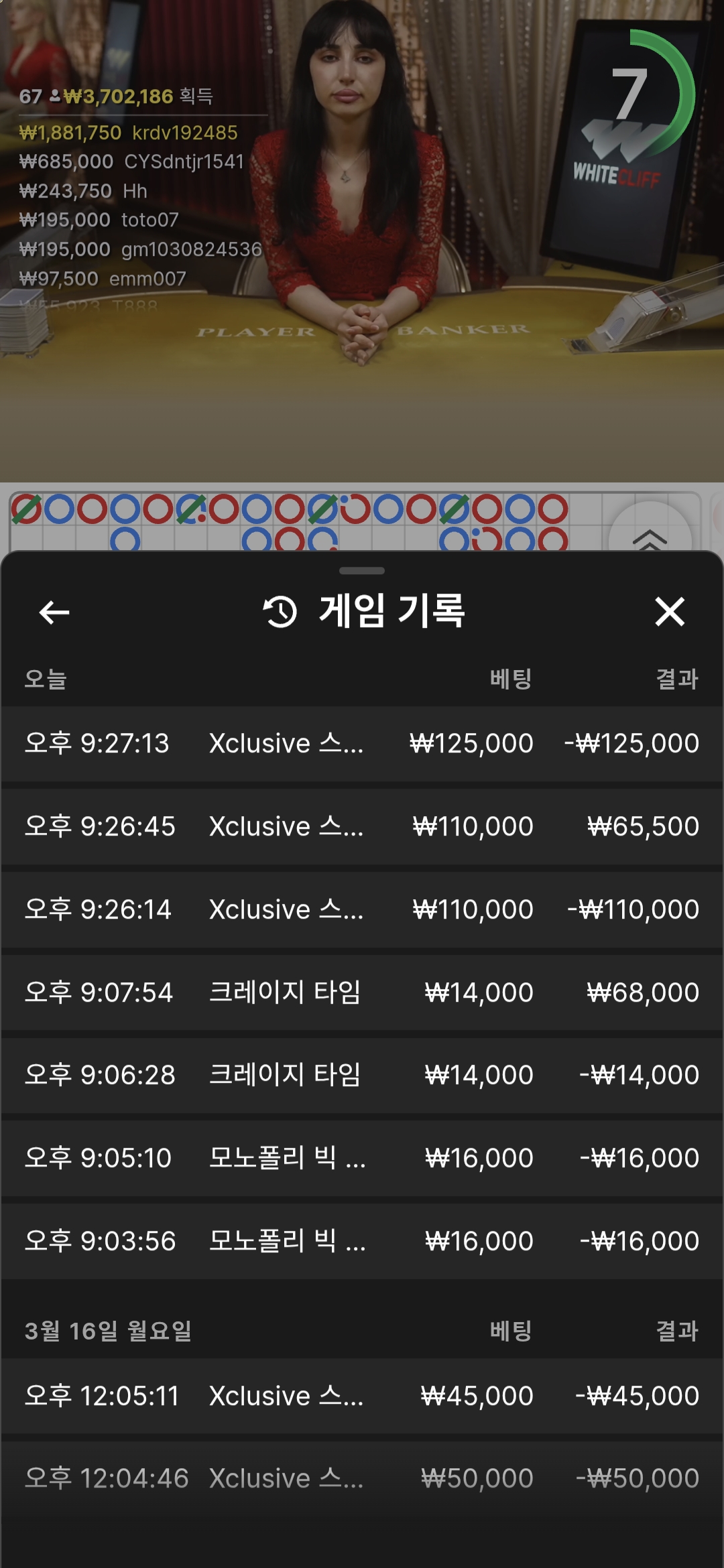This screenshot has width=724, height=1568.
Task: Open the 오후 9:07:54 크레이지 타임 record
Action: coord(362,992)
